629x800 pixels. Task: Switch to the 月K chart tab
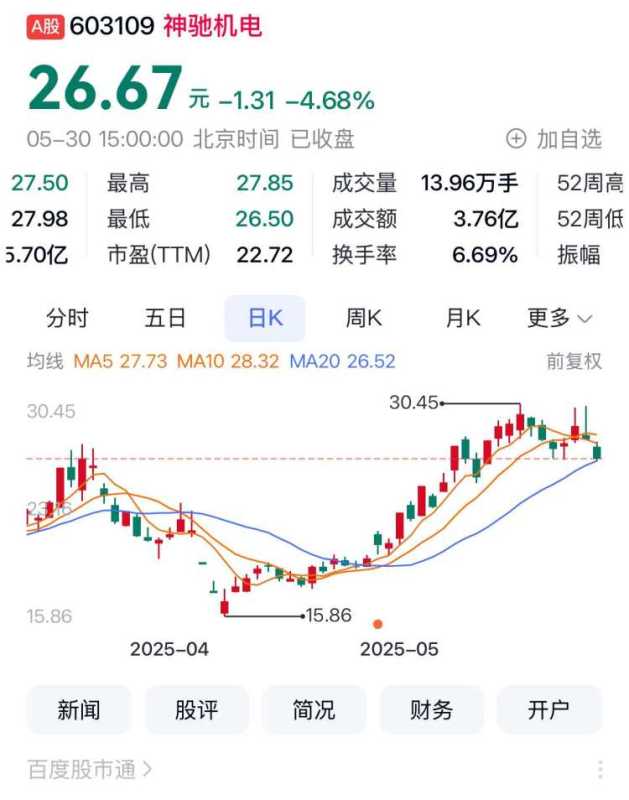pos(463,319)
